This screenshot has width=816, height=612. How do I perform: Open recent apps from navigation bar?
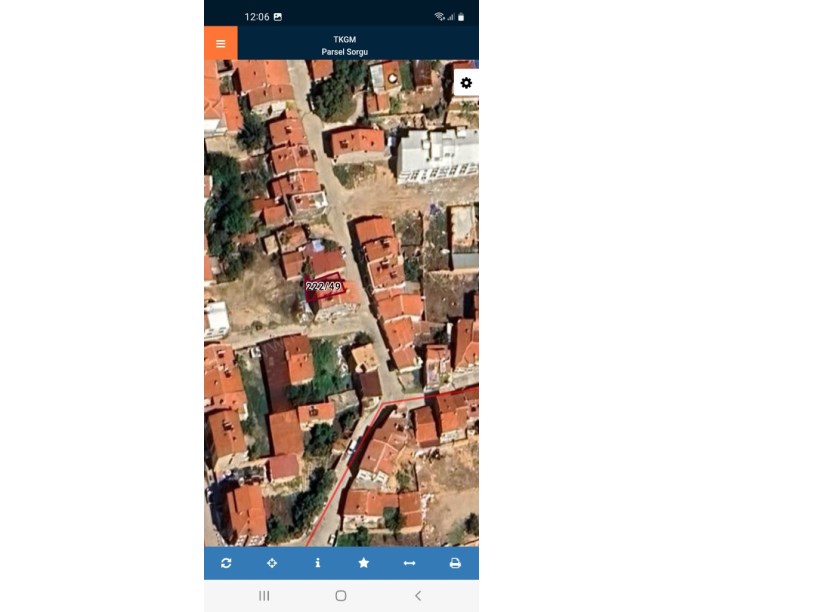click(264, 596)
